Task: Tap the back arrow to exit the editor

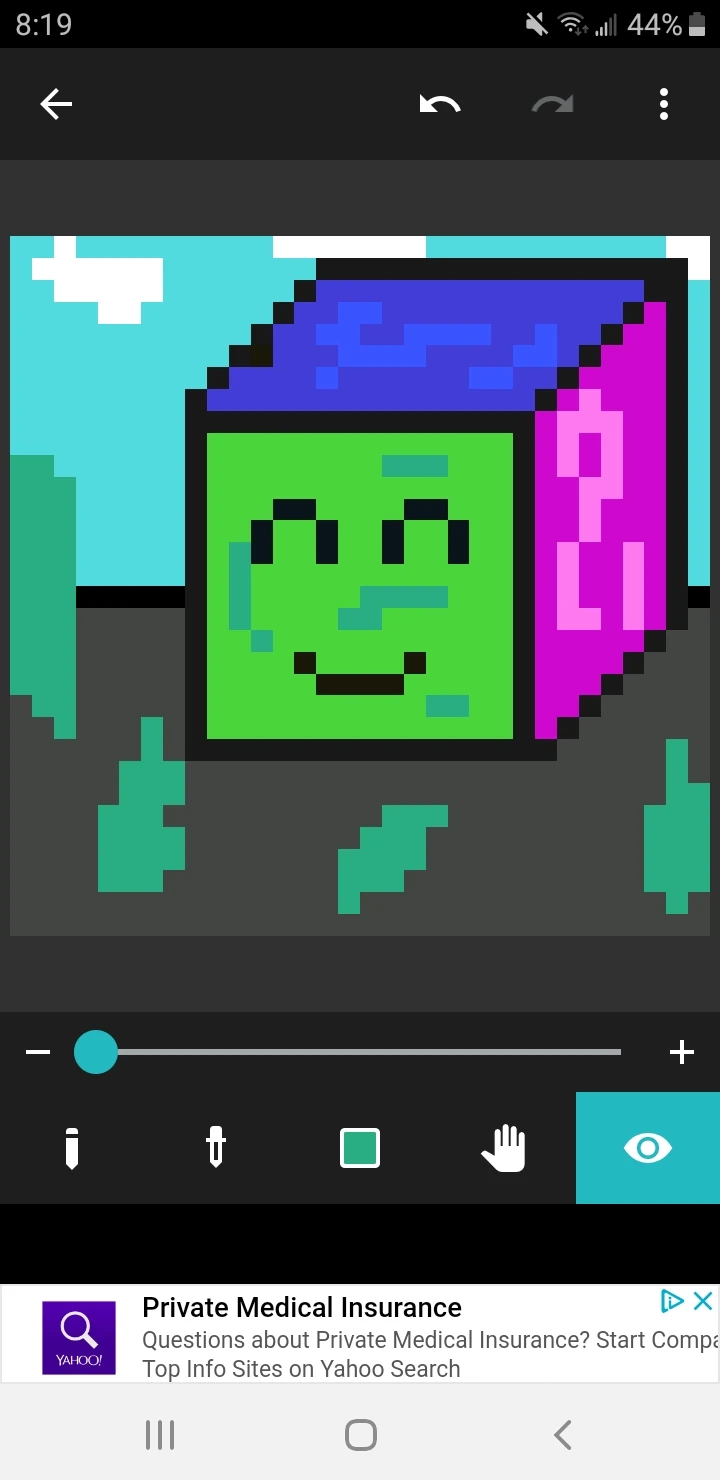Action: point(56,103)
